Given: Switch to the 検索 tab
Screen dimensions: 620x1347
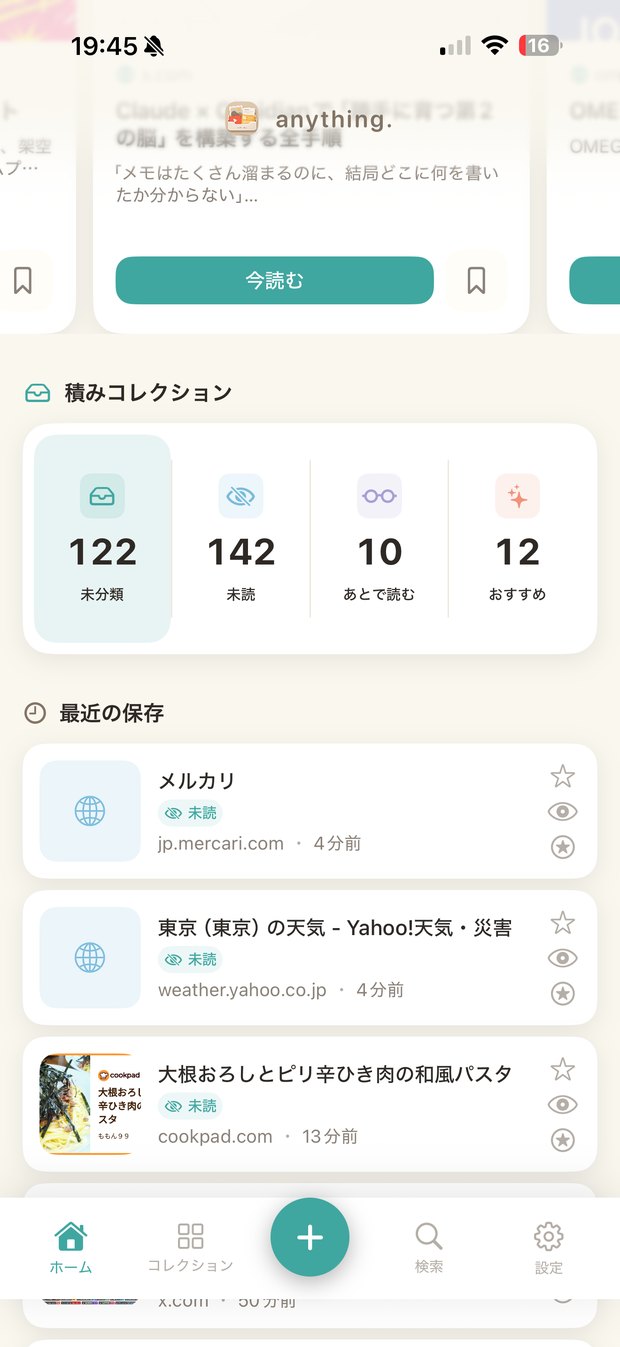Looking at the screenshot, I should (x=429, y=1246).
